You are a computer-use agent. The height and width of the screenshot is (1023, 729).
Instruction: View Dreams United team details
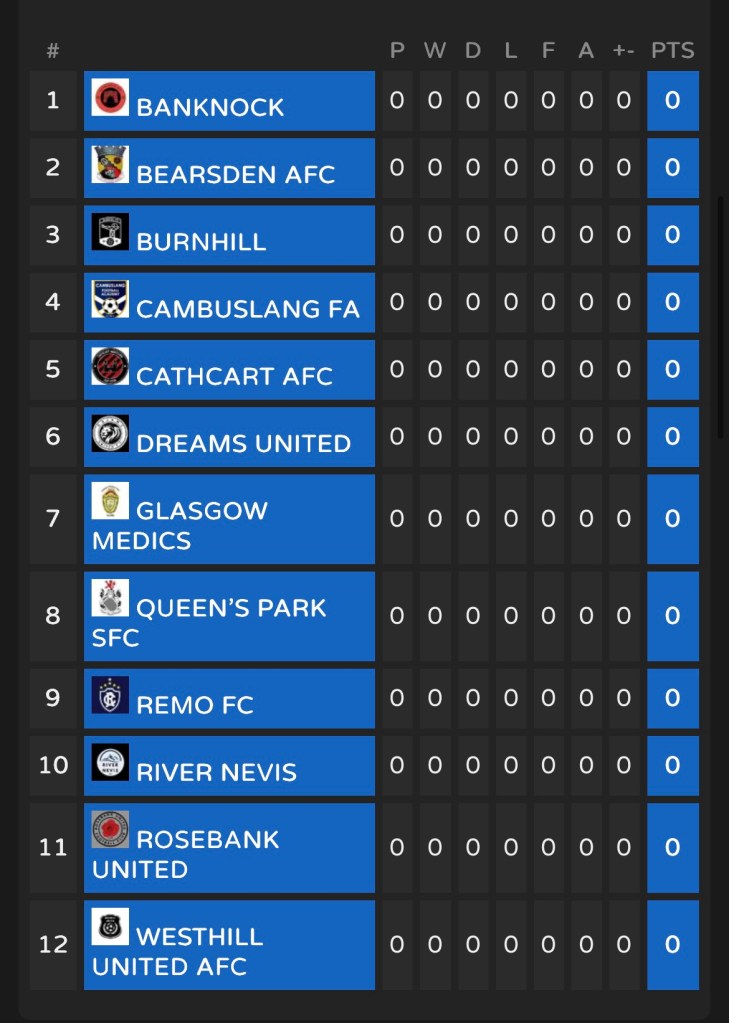pos(243,443)
